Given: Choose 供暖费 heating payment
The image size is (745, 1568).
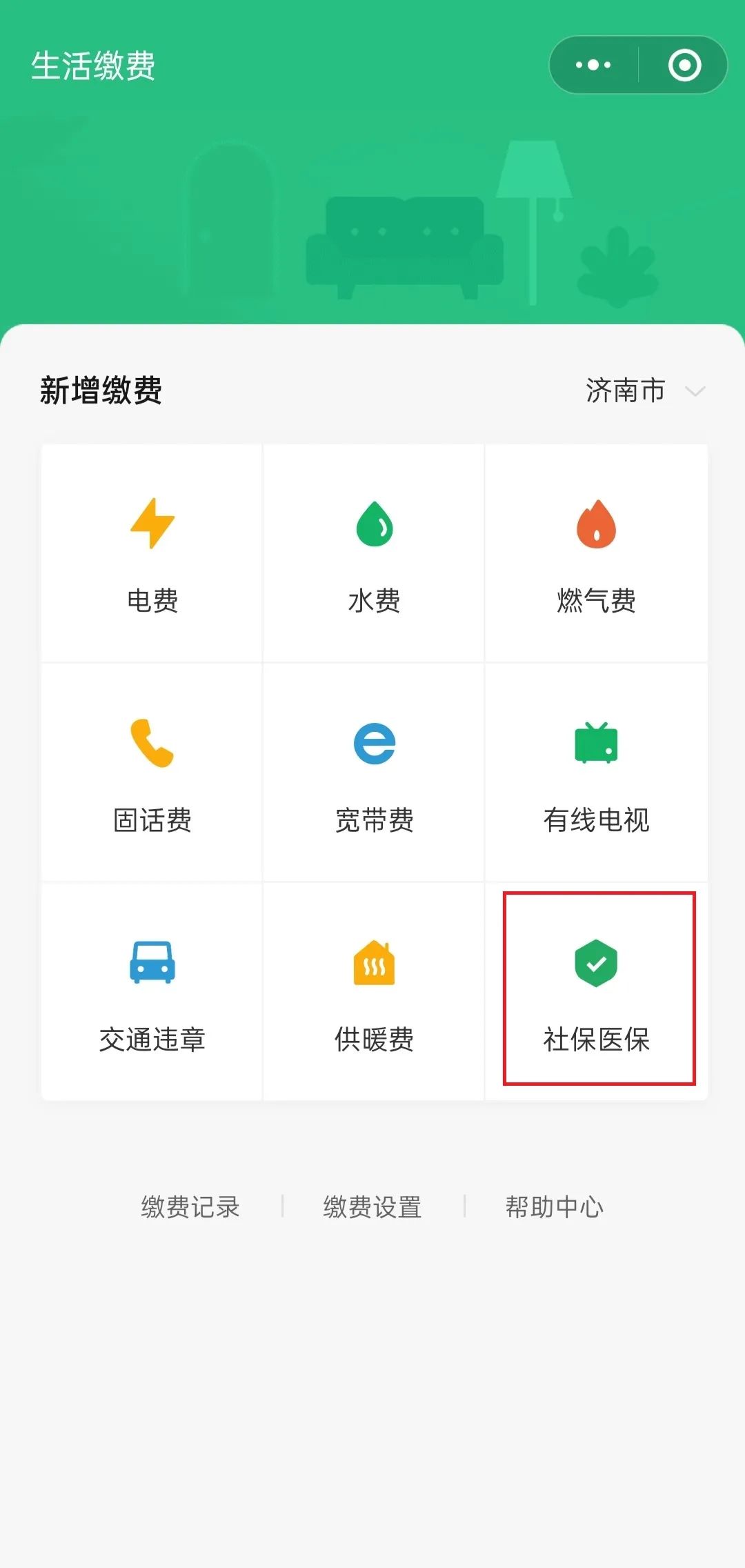Looking at the screenshot, I should click(374, 993).
